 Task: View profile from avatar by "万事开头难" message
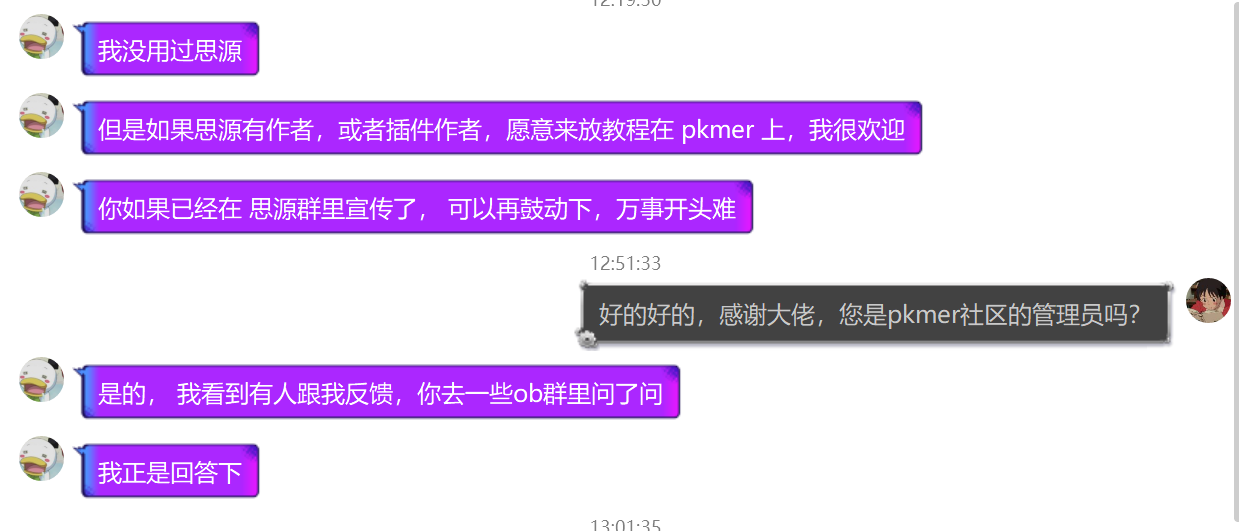pyautogui.click(x=41, y=194)
